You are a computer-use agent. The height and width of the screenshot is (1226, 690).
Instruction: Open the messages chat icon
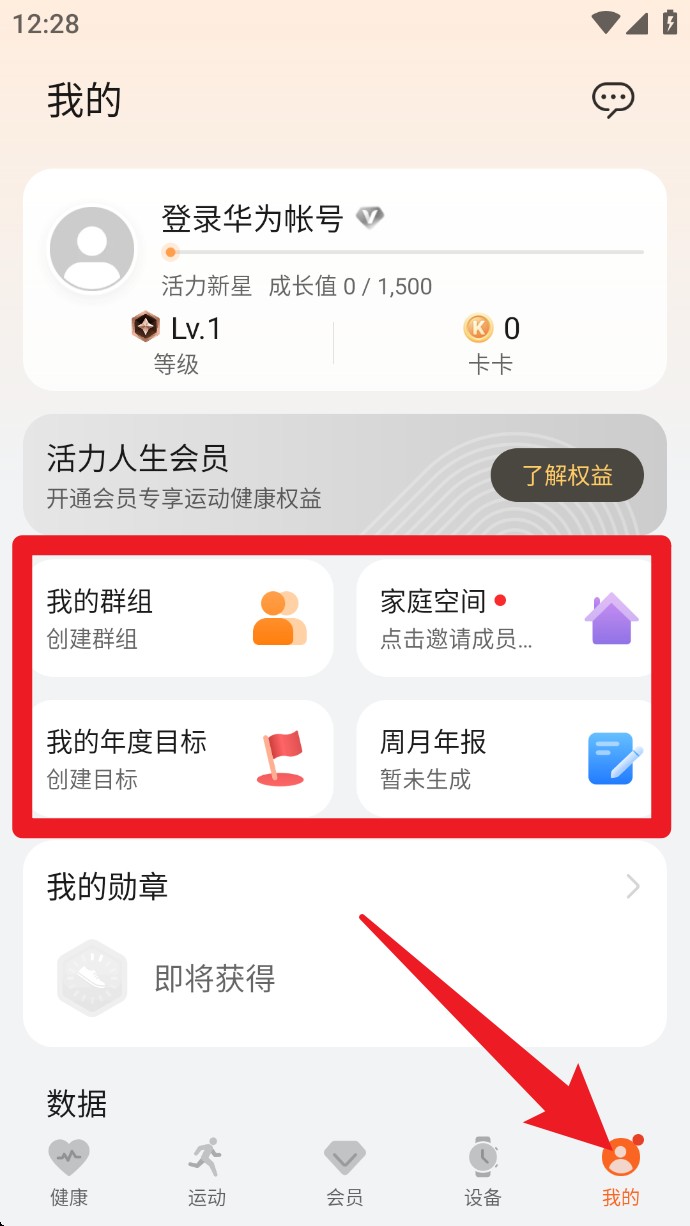tap(613, 99)
